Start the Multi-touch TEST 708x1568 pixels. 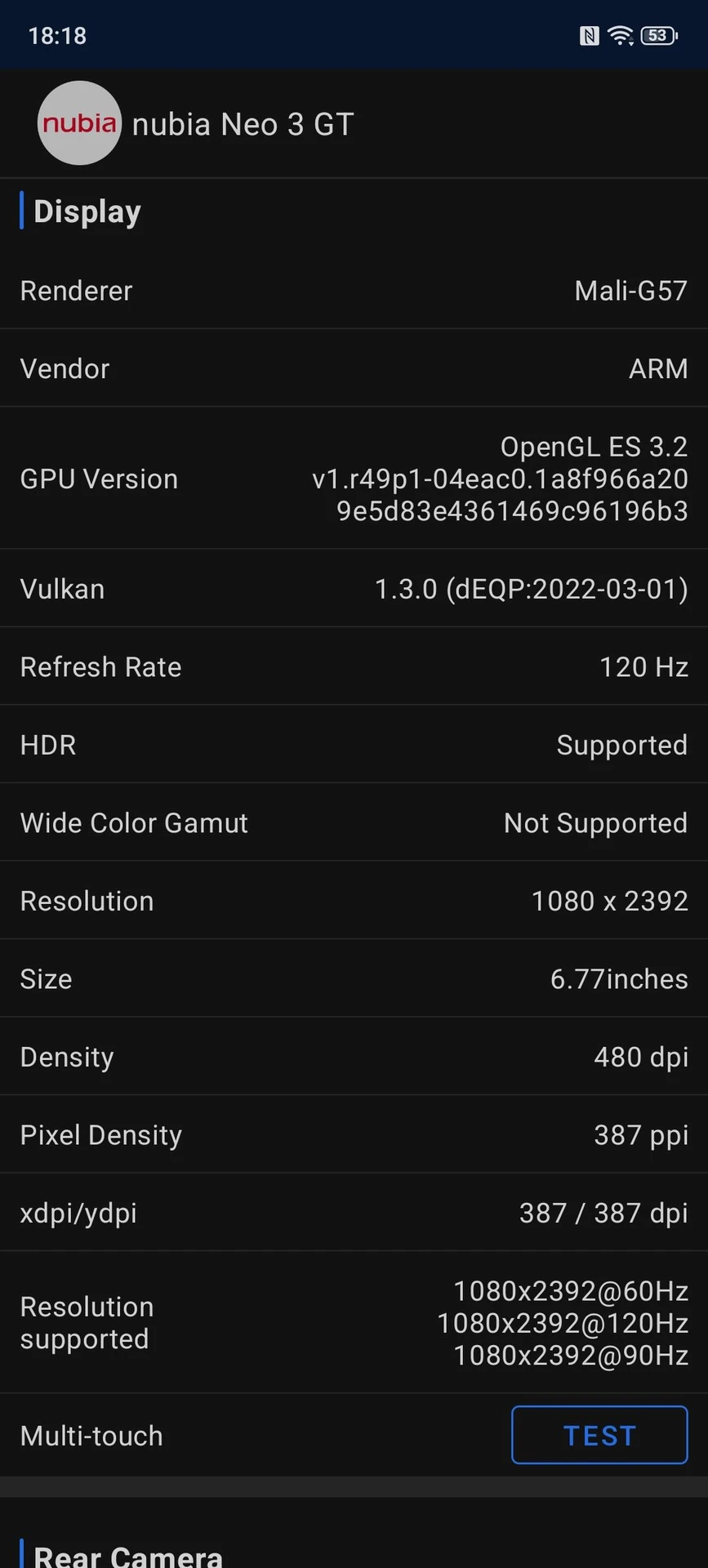[599, 1435]
